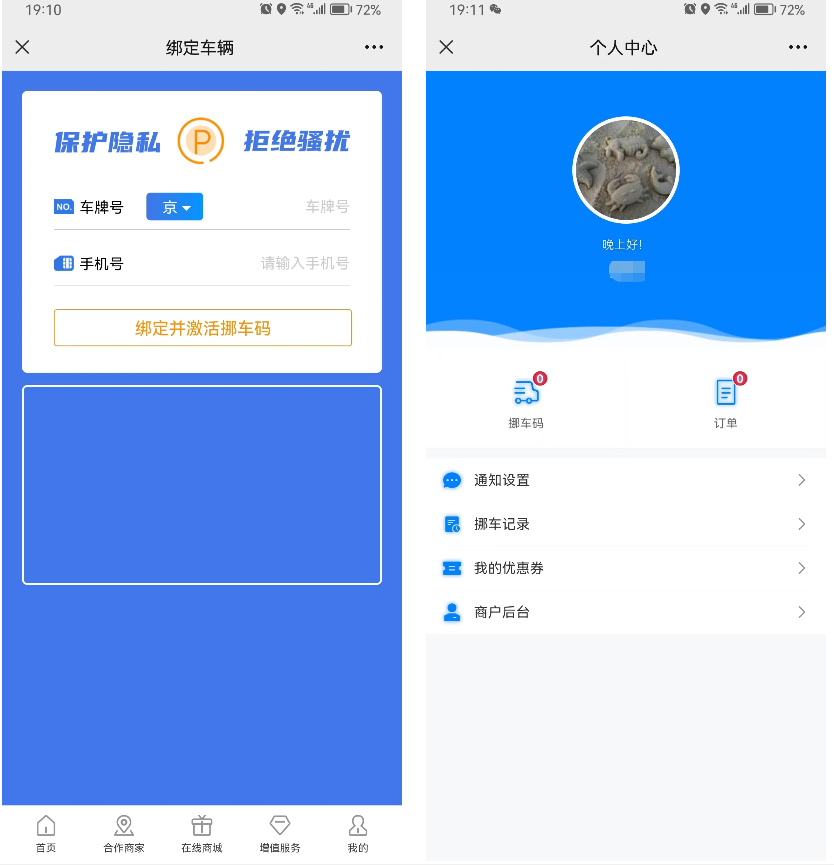Switch to the 首页 tab
Viewport: 834px width, 865px height.
(x=46, y=834)
